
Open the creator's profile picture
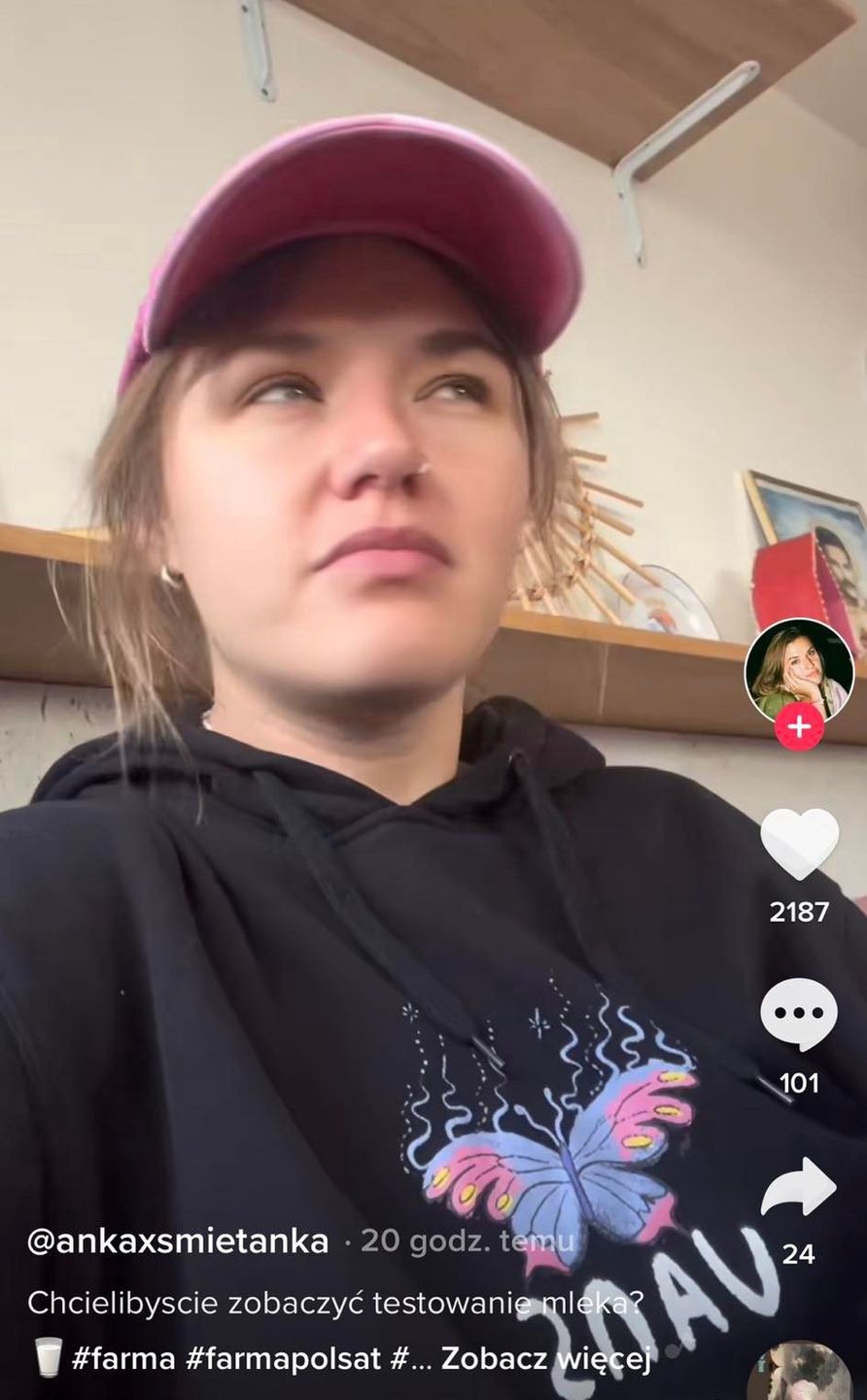coord(798,671)
